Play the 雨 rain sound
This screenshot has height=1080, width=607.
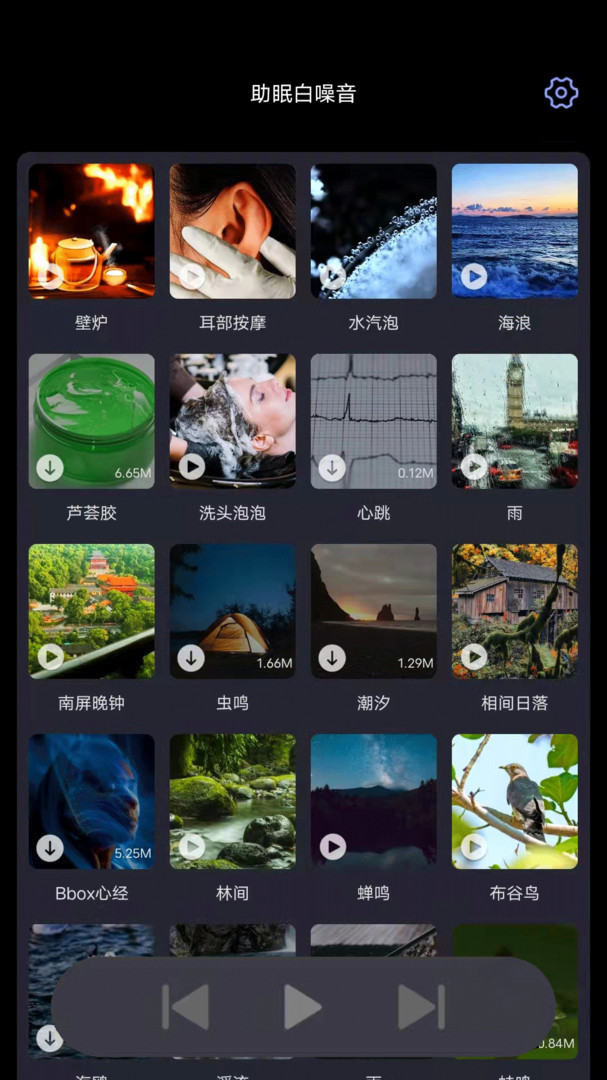pyautogui.click(x=514, y=421)
